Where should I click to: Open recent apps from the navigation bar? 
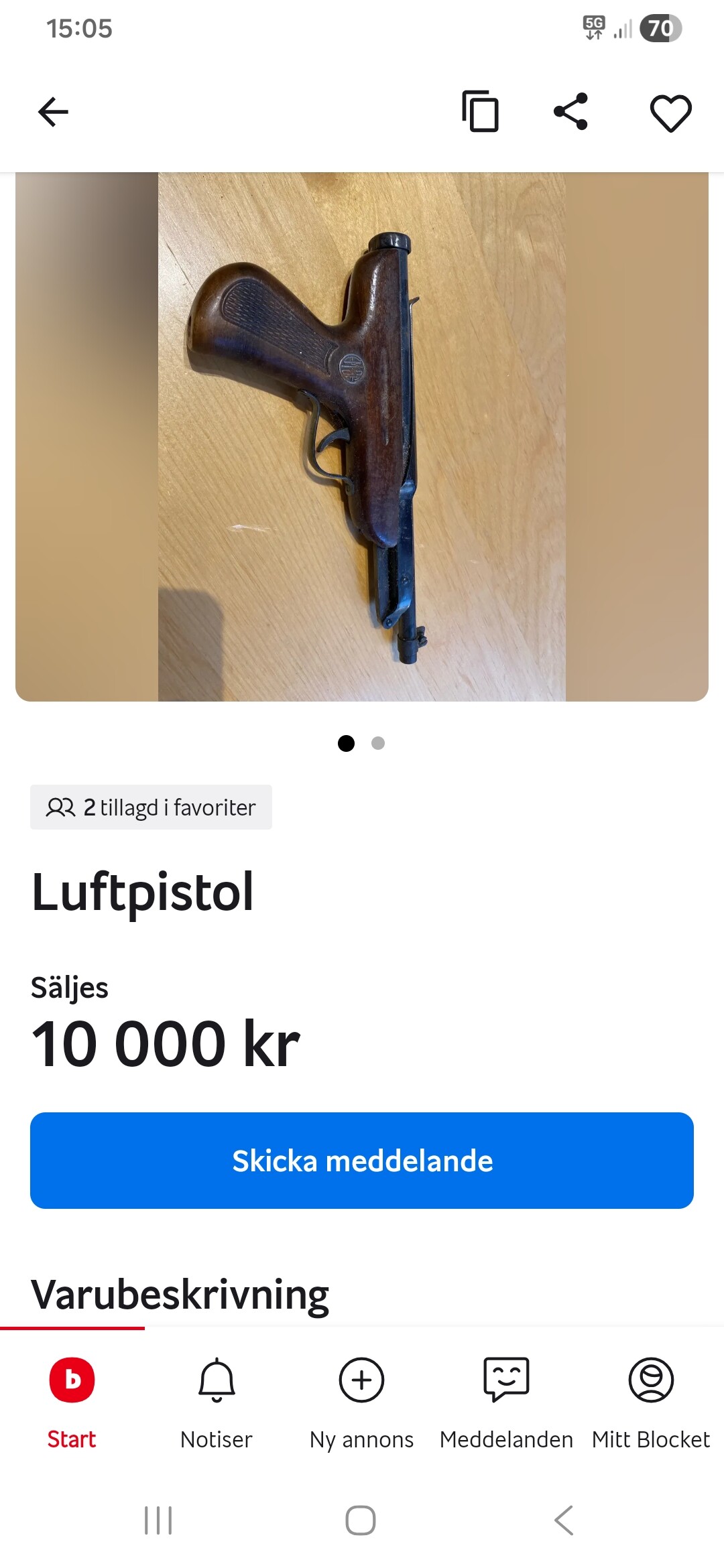(x=158, y=1520)
